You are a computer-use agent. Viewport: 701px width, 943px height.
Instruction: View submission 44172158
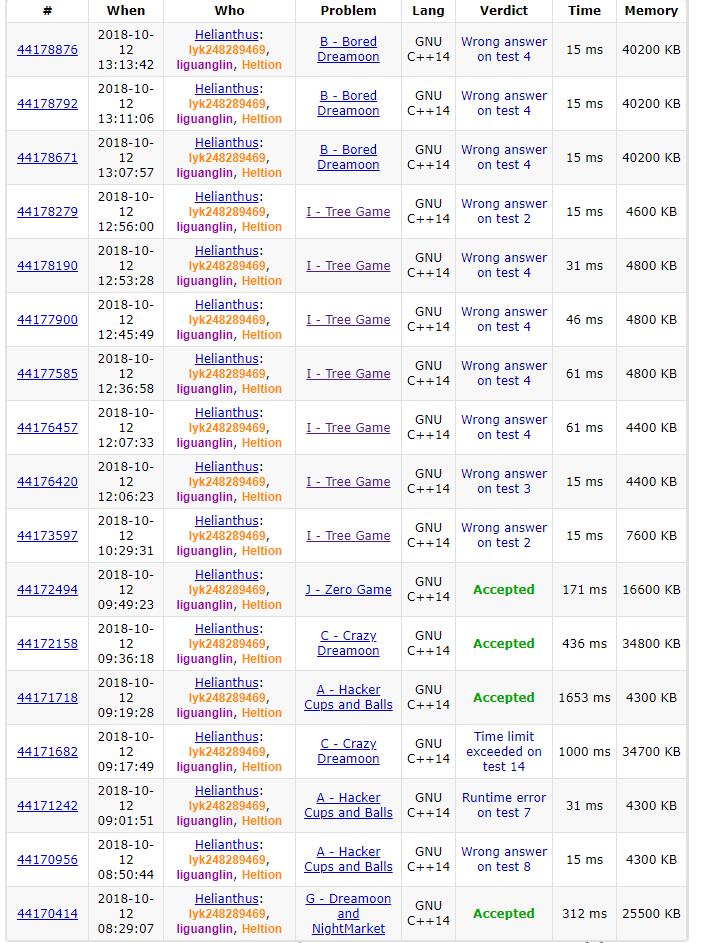[47, 644]
